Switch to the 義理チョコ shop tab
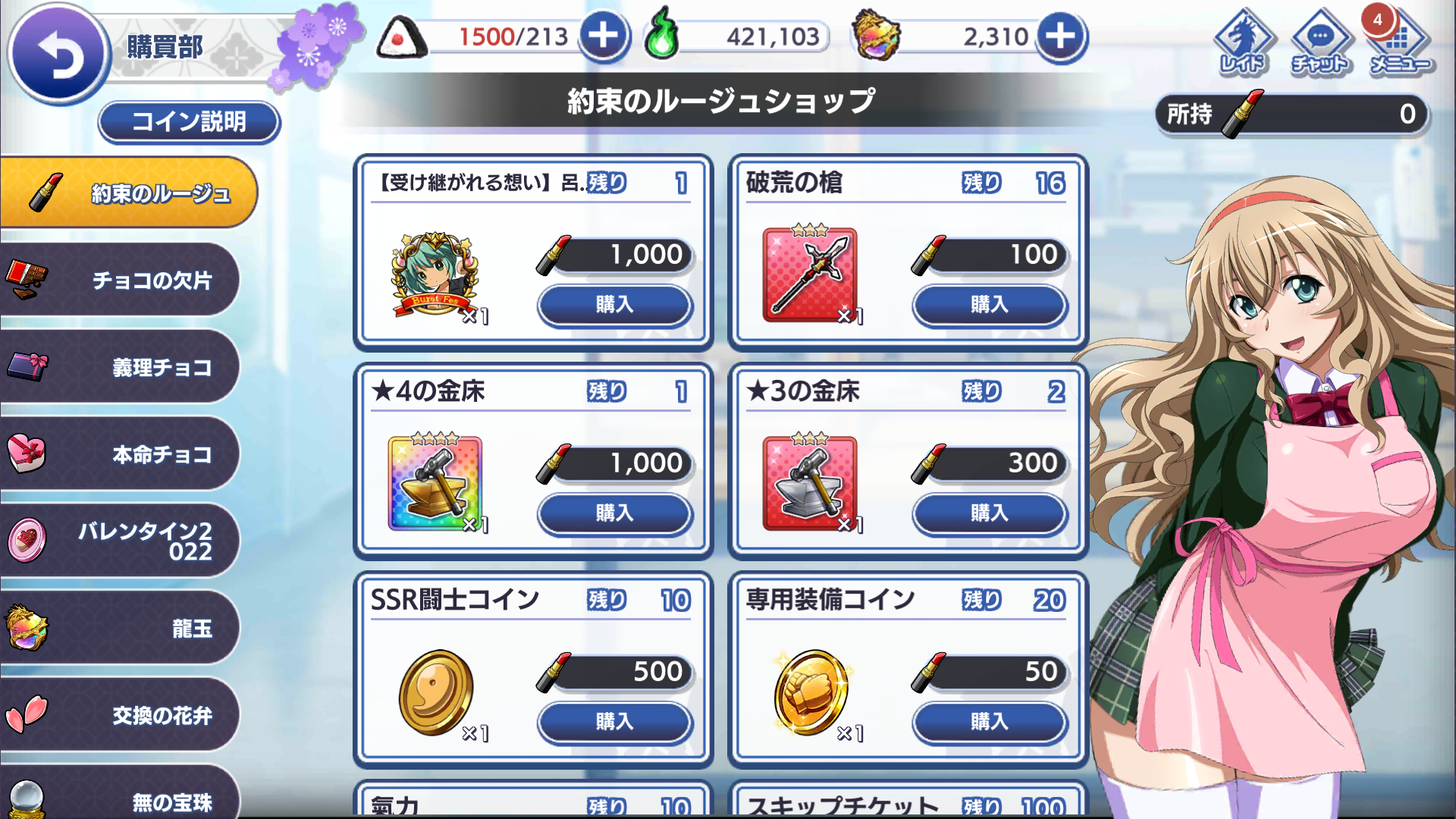The image size is (1456, 819). tap(121, 367)
